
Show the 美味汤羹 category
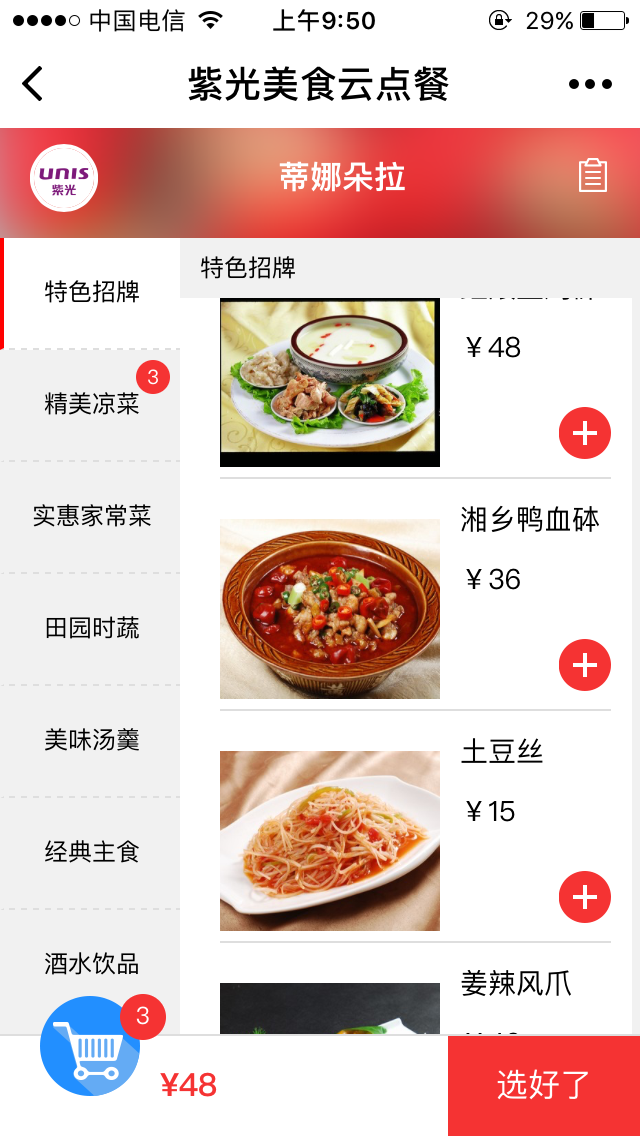pos(92,740)
